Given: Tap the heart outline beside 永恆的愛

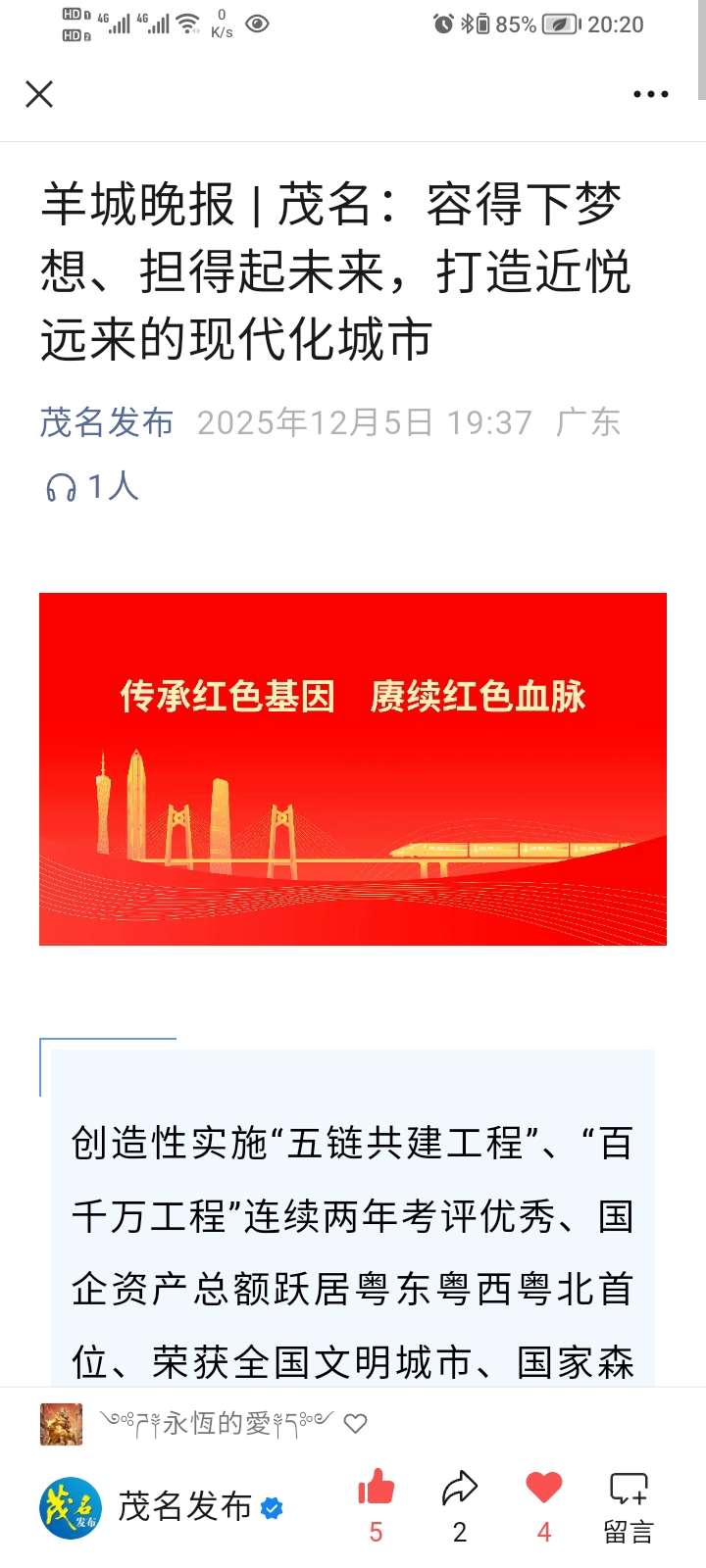Looking at the screenshot, I should [356, 1423].
